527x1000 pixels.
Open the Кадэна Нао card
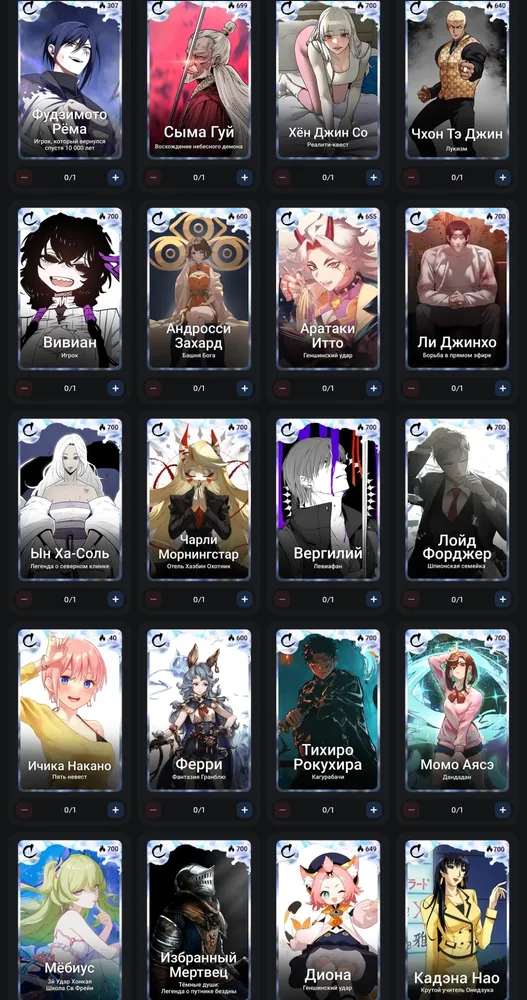click(457, 920)
